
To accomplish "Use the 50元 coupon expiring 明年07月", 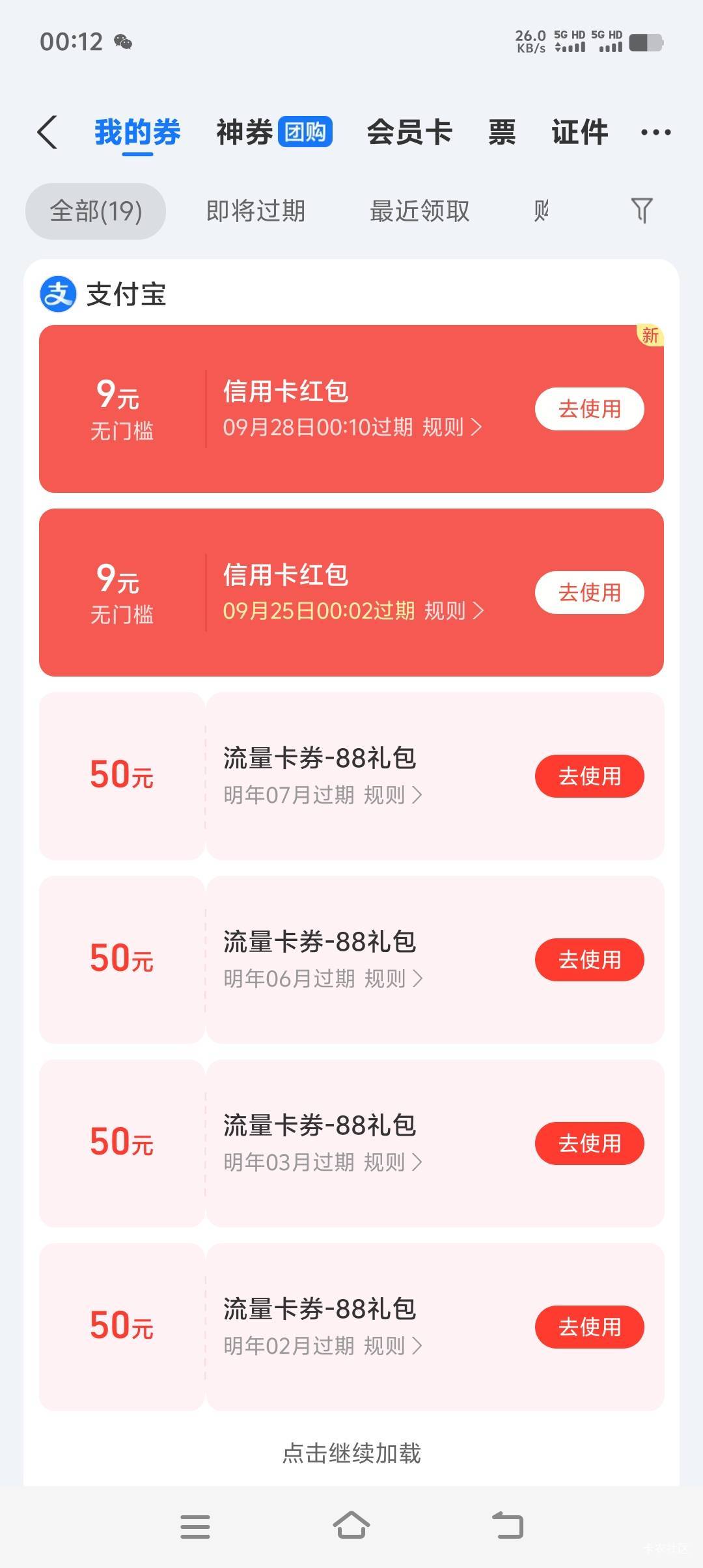I will click(x=590, y=776).
